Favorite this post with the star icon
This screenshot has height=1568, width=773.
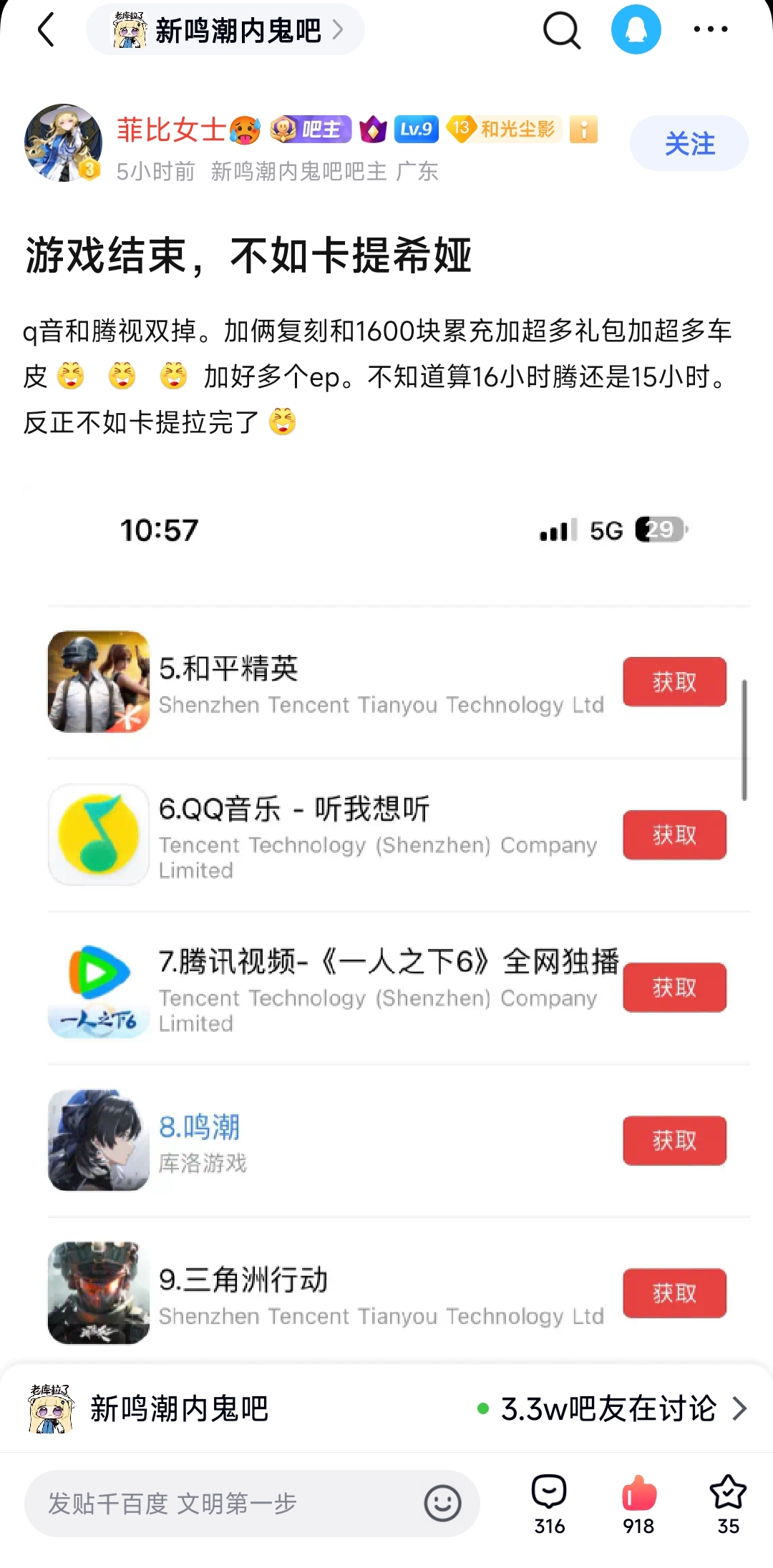(x=728, y=1503)
